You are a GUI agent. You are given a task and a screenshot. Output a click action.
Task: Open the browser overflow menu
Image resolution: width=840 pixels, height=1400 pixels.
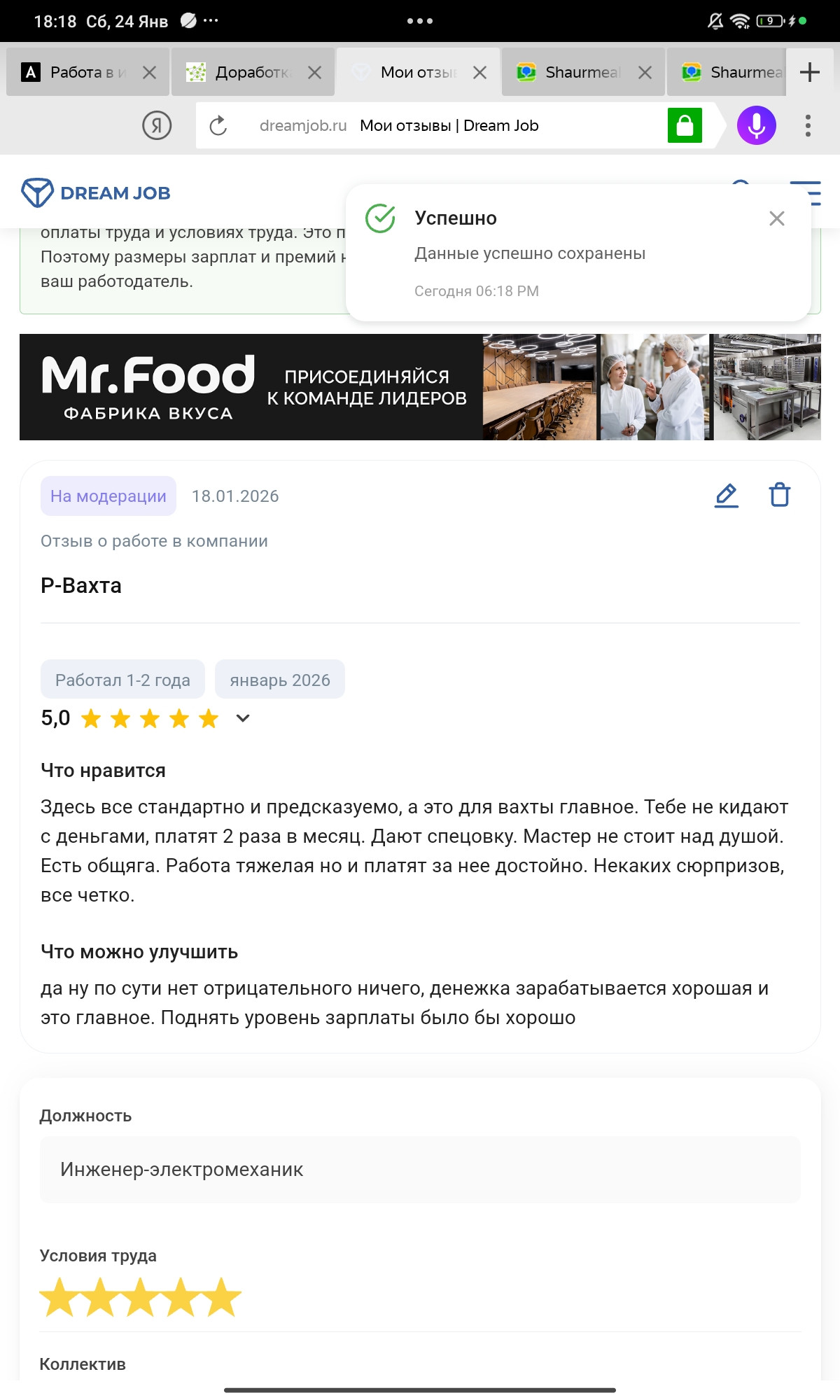tap(808, 126)
